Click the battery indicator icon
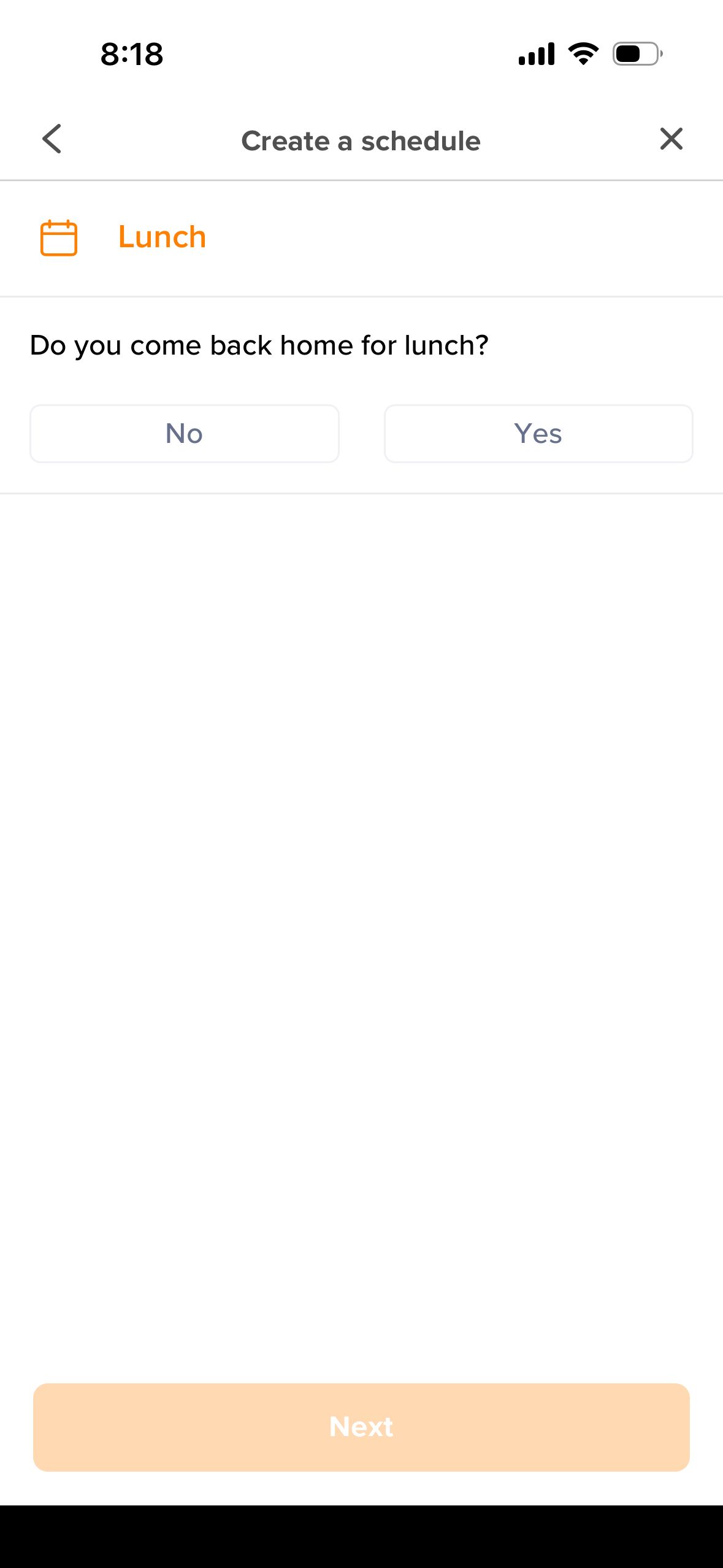Screen dimensions: 723x1568 (x=637, y=53)
